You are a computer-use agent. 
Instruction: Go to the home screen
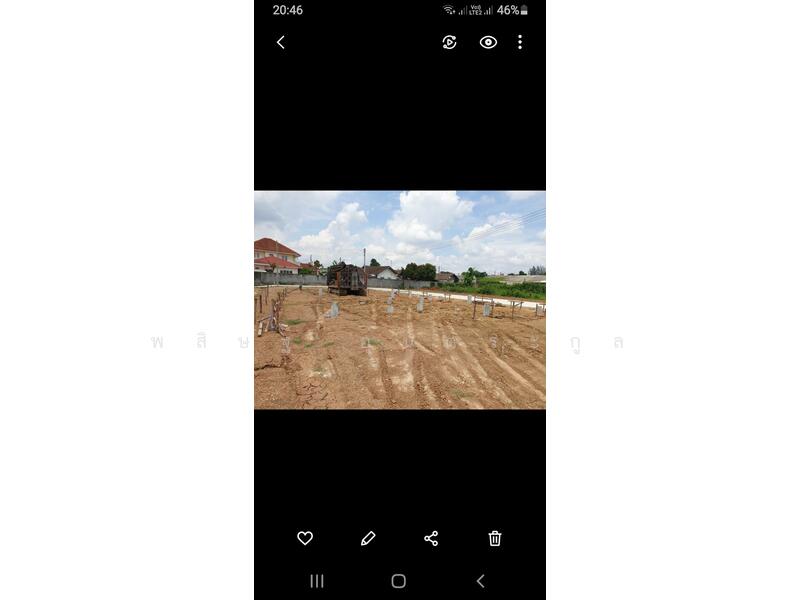(398, 581)
